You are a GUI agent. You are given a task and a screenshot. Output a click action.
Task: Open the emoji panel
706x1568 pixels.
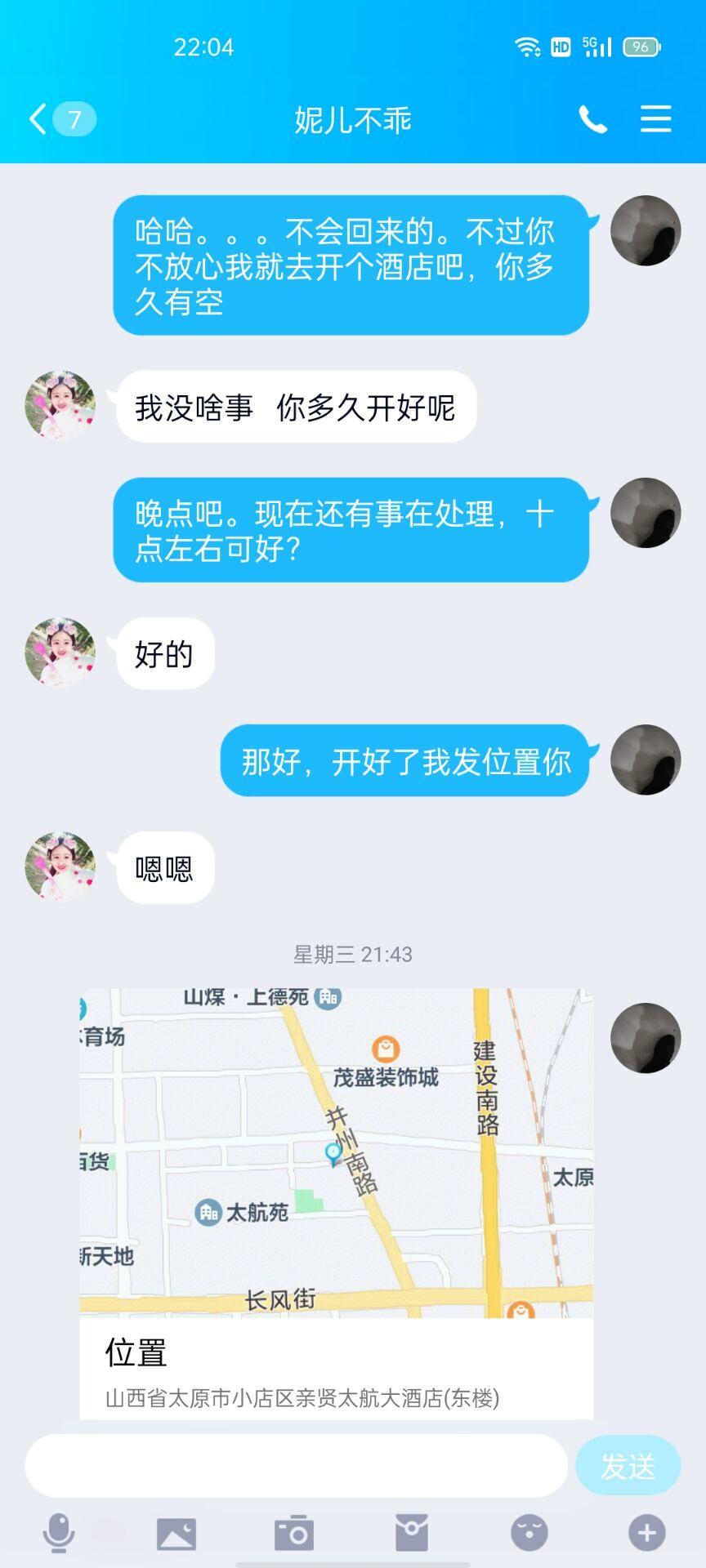click(529, 1533)
